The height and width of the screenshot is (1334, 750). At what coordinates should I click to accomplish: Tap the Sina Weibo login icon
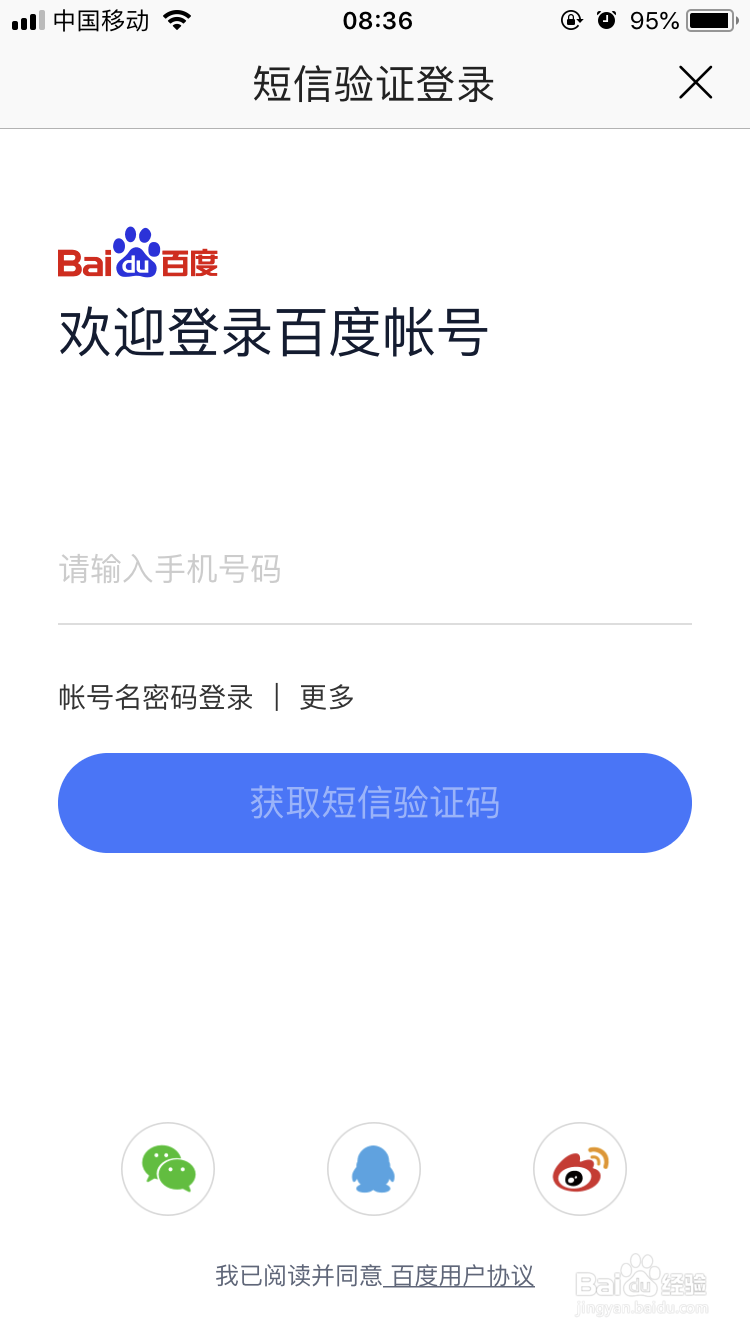(x=580, y=1168)
